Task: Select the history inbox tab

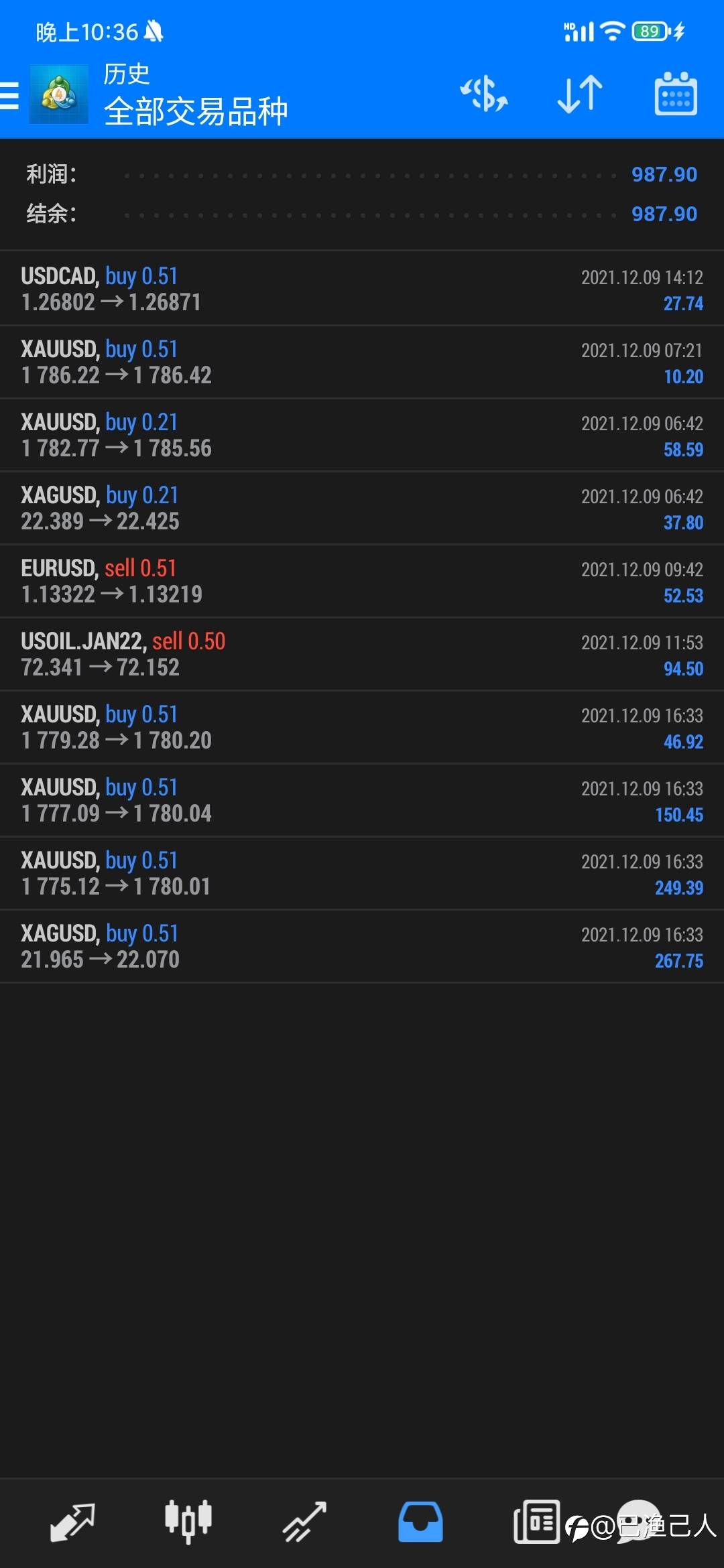Action: 420,1522
